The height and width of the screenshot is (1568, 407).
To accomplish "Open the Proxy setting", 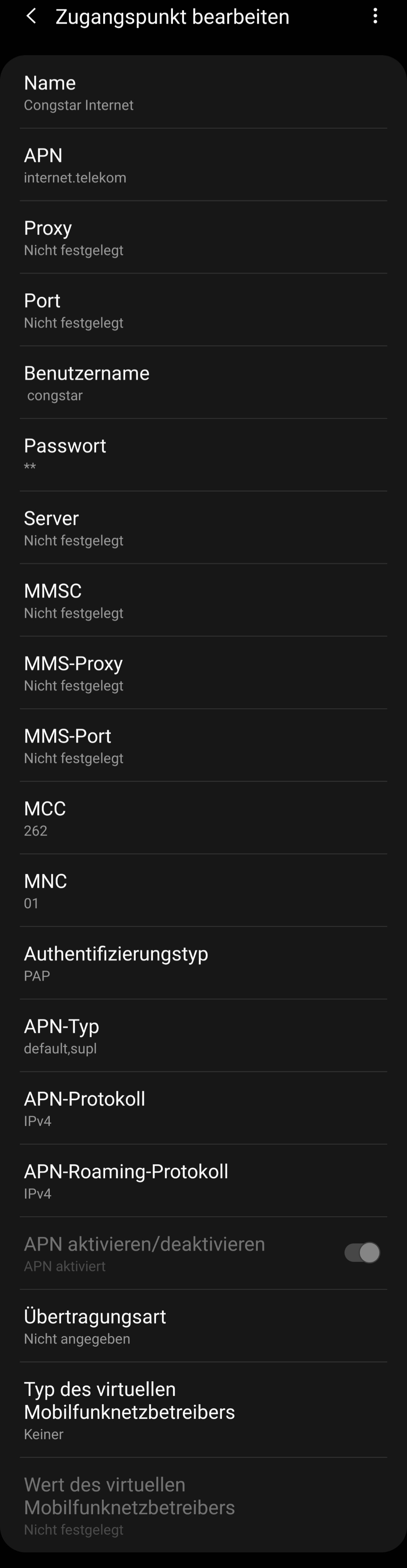I will (x=203, y=237).
